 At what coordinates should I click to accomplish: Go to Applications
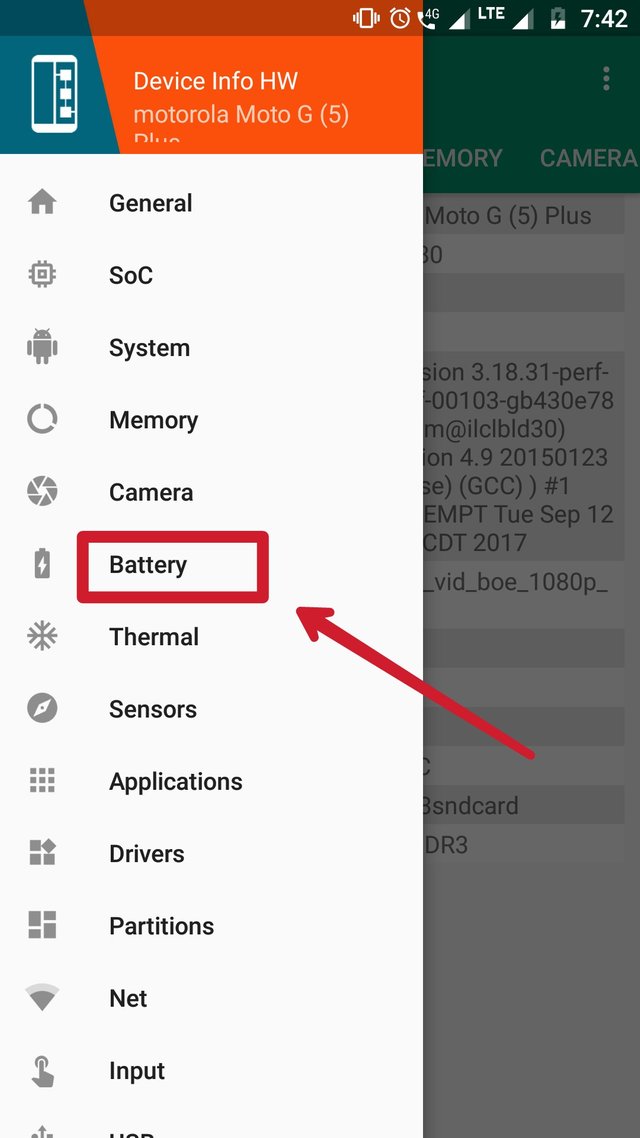pyautogui.click(x=175, y=781)
